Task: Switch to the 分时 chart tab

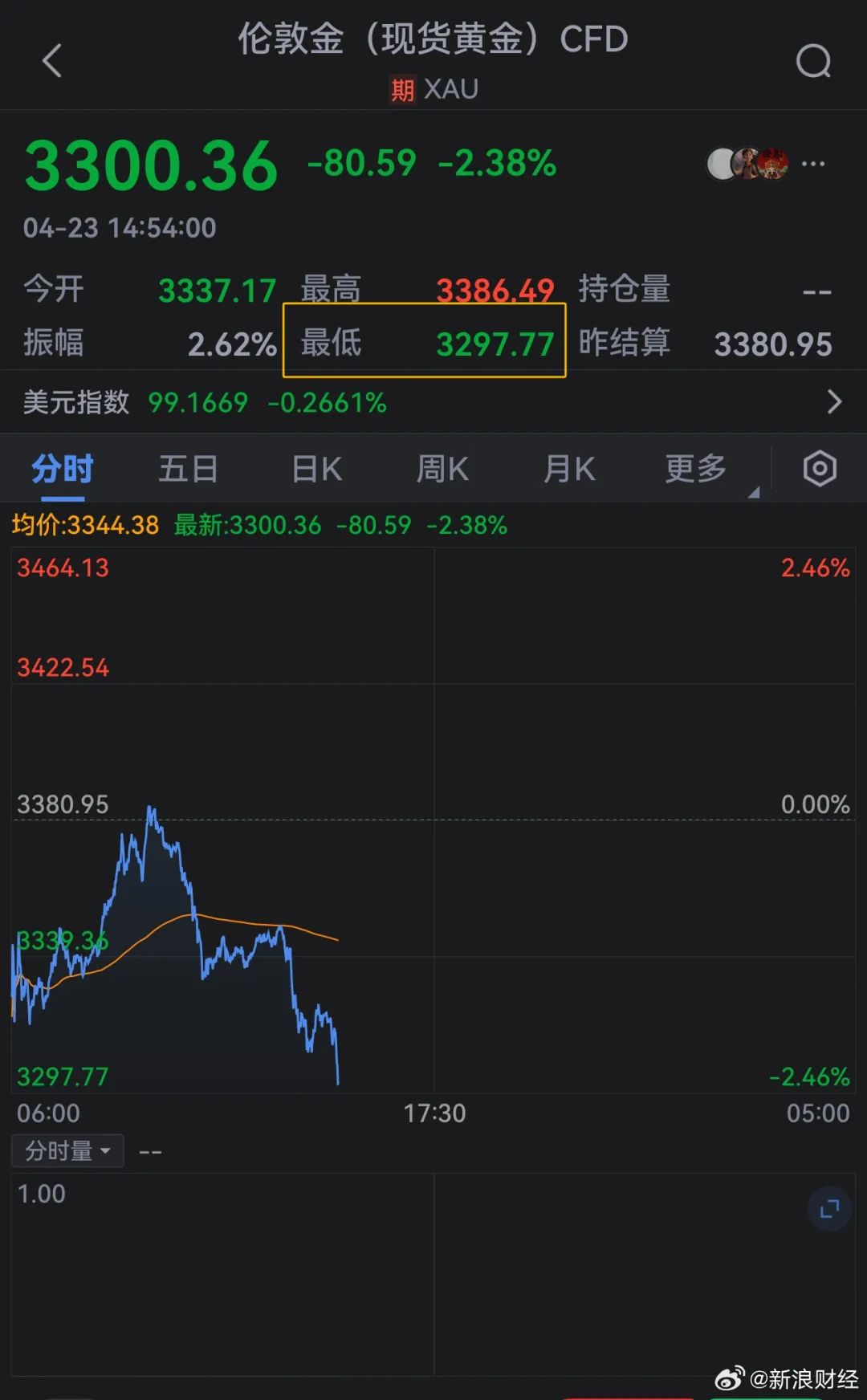Action: point(63,469)
